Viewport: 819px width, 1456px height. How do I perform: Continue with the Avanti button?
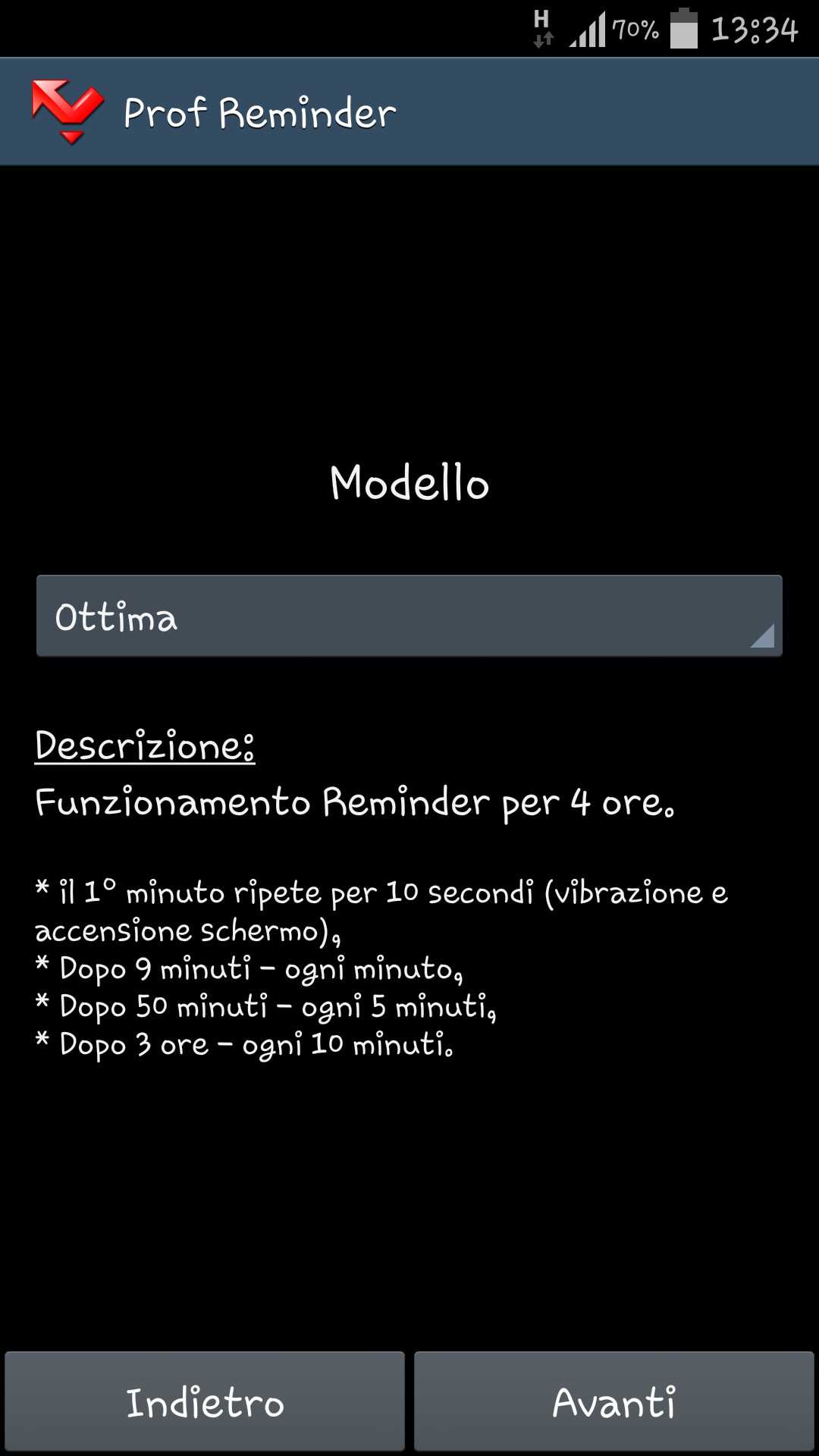pos(614,1401)
